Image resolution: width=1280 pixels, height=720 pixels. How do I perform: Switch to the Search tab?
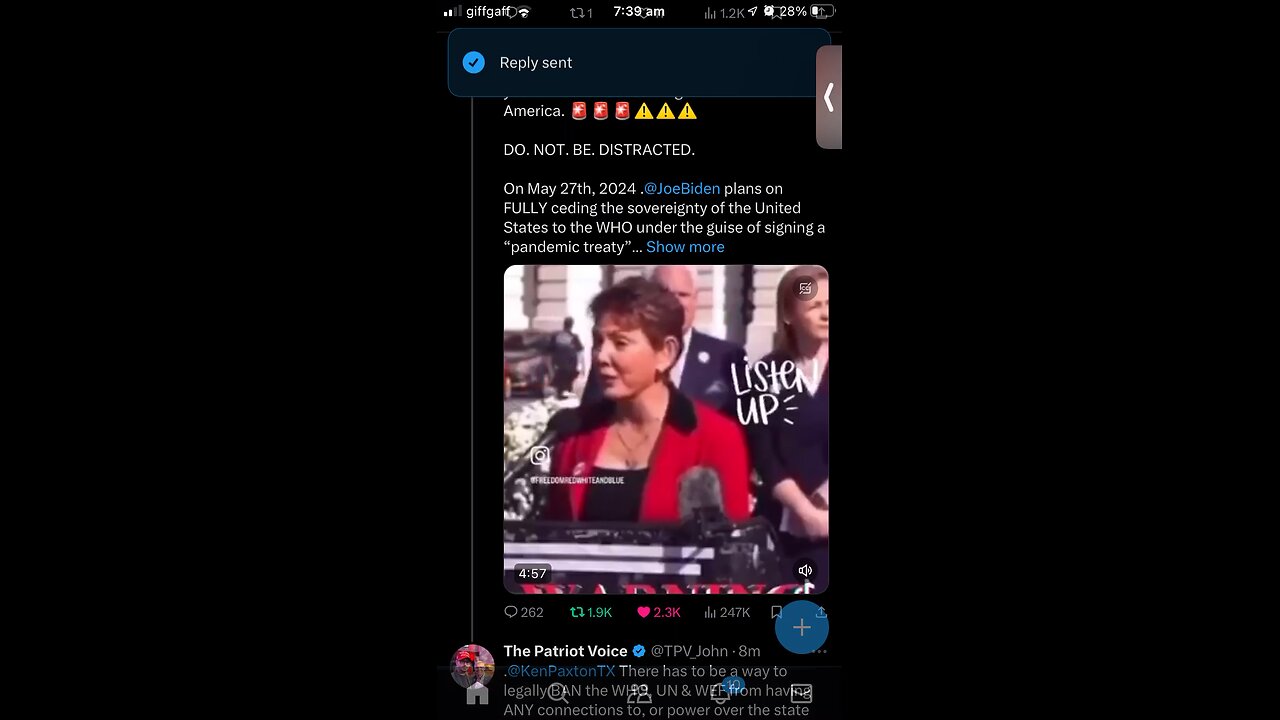(559, 693)
